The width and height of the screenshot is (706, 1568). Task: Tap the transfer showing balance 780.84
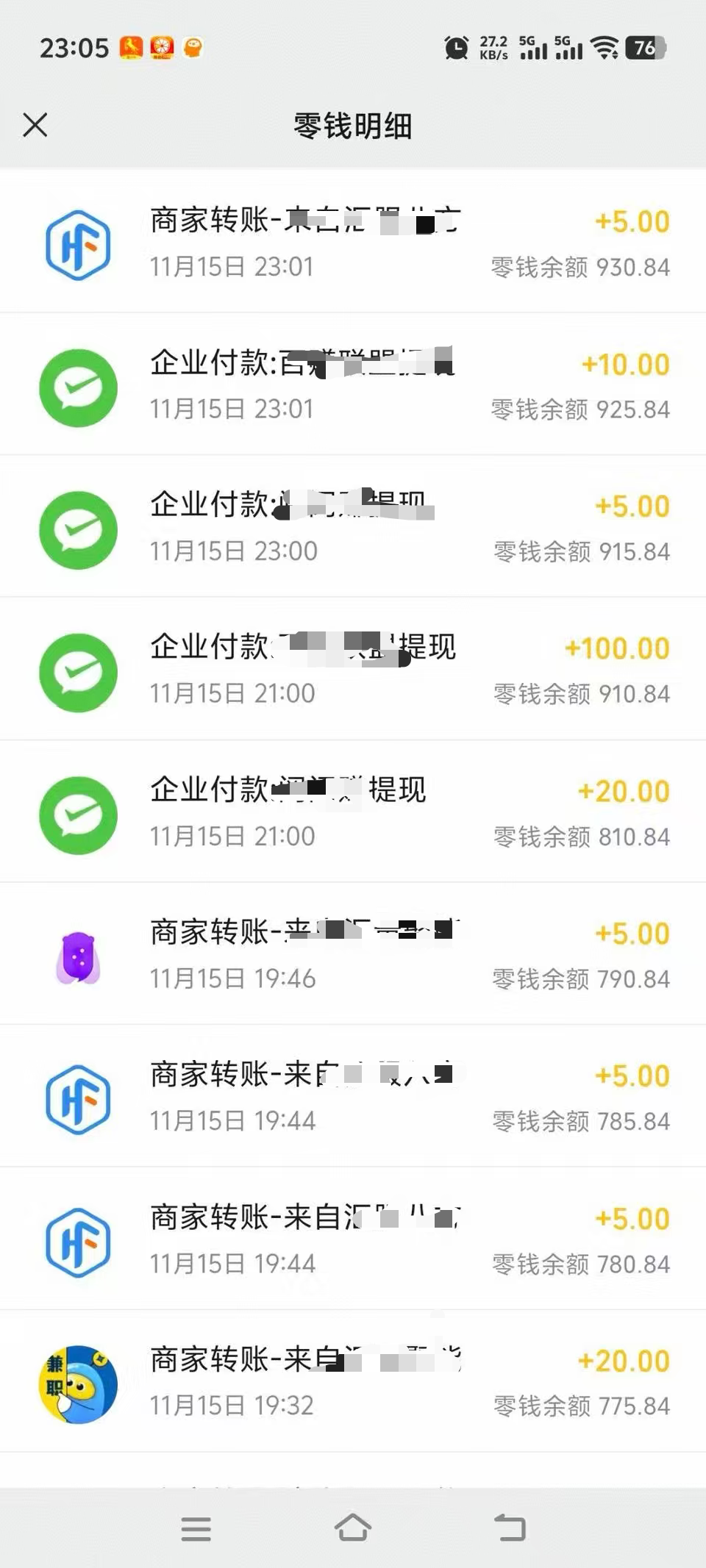tap(353, 1239)
